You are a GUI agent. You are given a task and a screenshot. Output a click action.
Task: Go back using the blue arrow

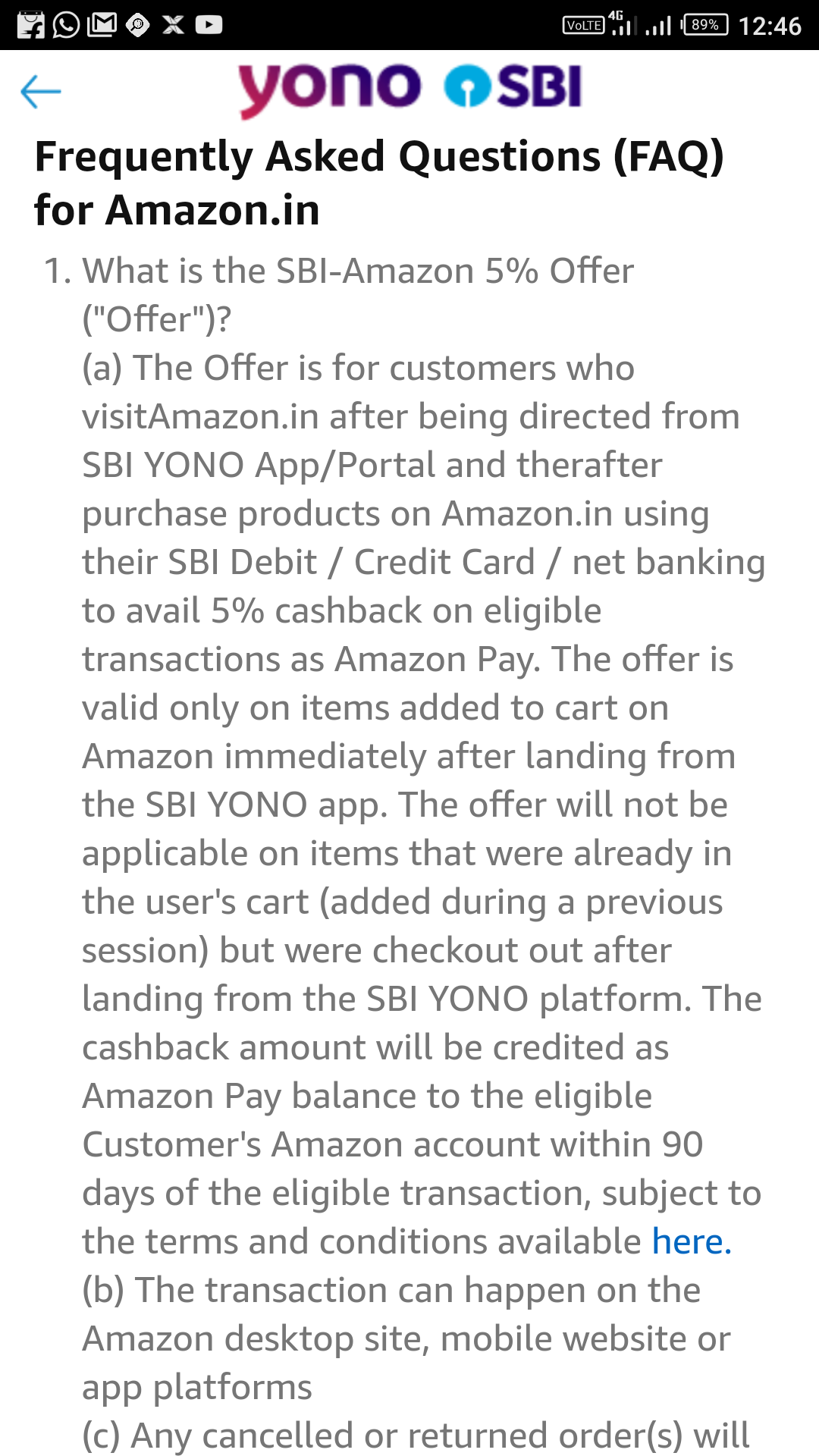(41, 92)
